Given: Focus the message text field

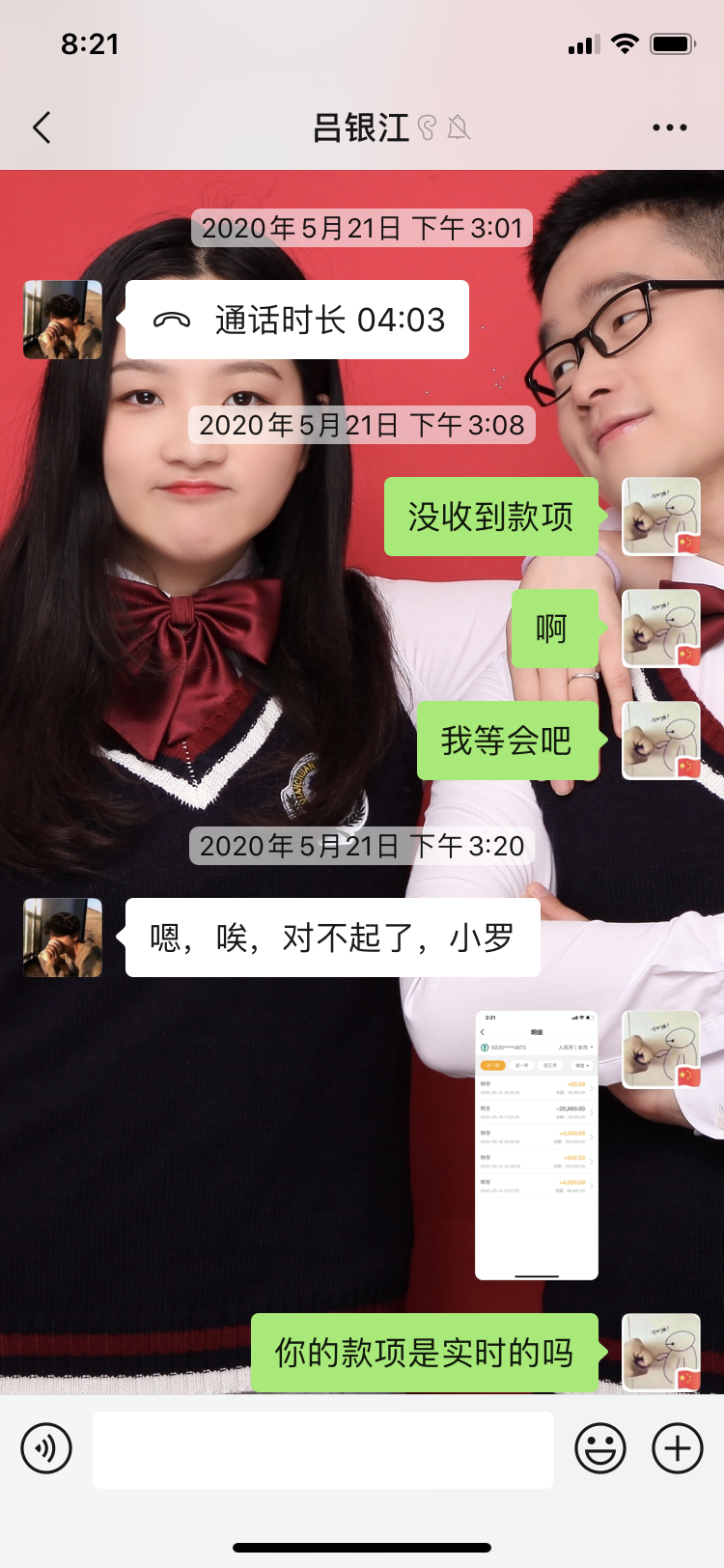Looking at the screenshot, I should 323,1449.
